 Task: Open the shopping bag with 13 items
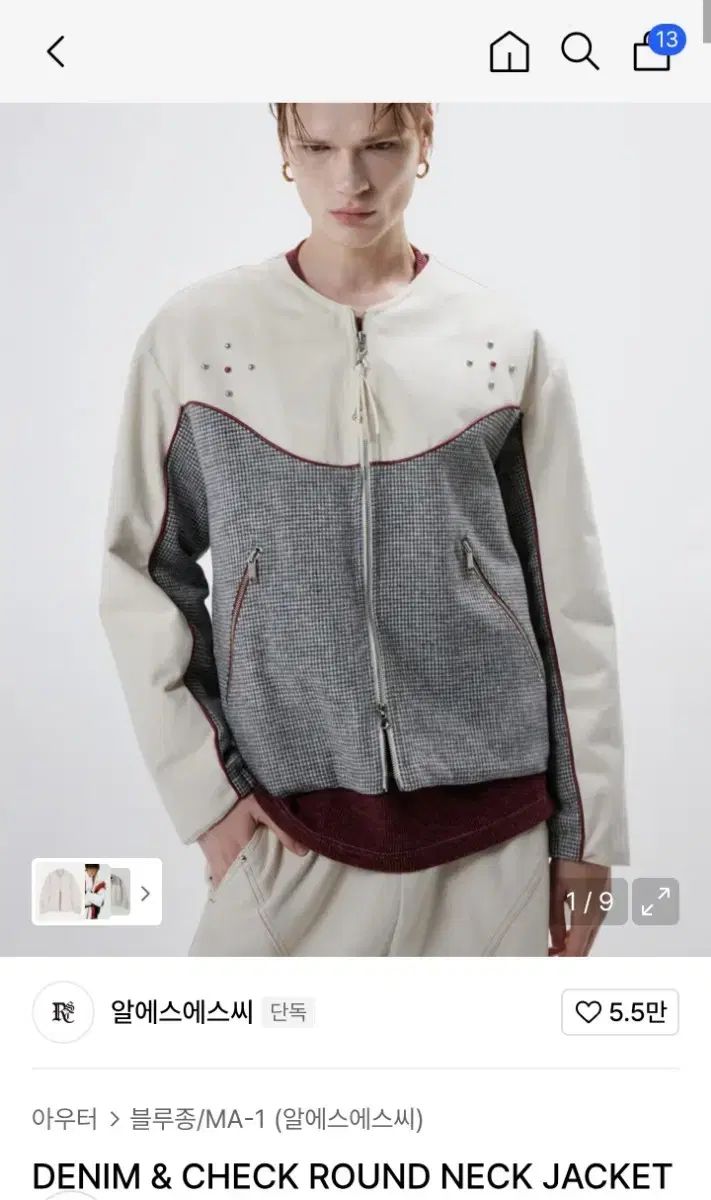(x=652, y=51)
